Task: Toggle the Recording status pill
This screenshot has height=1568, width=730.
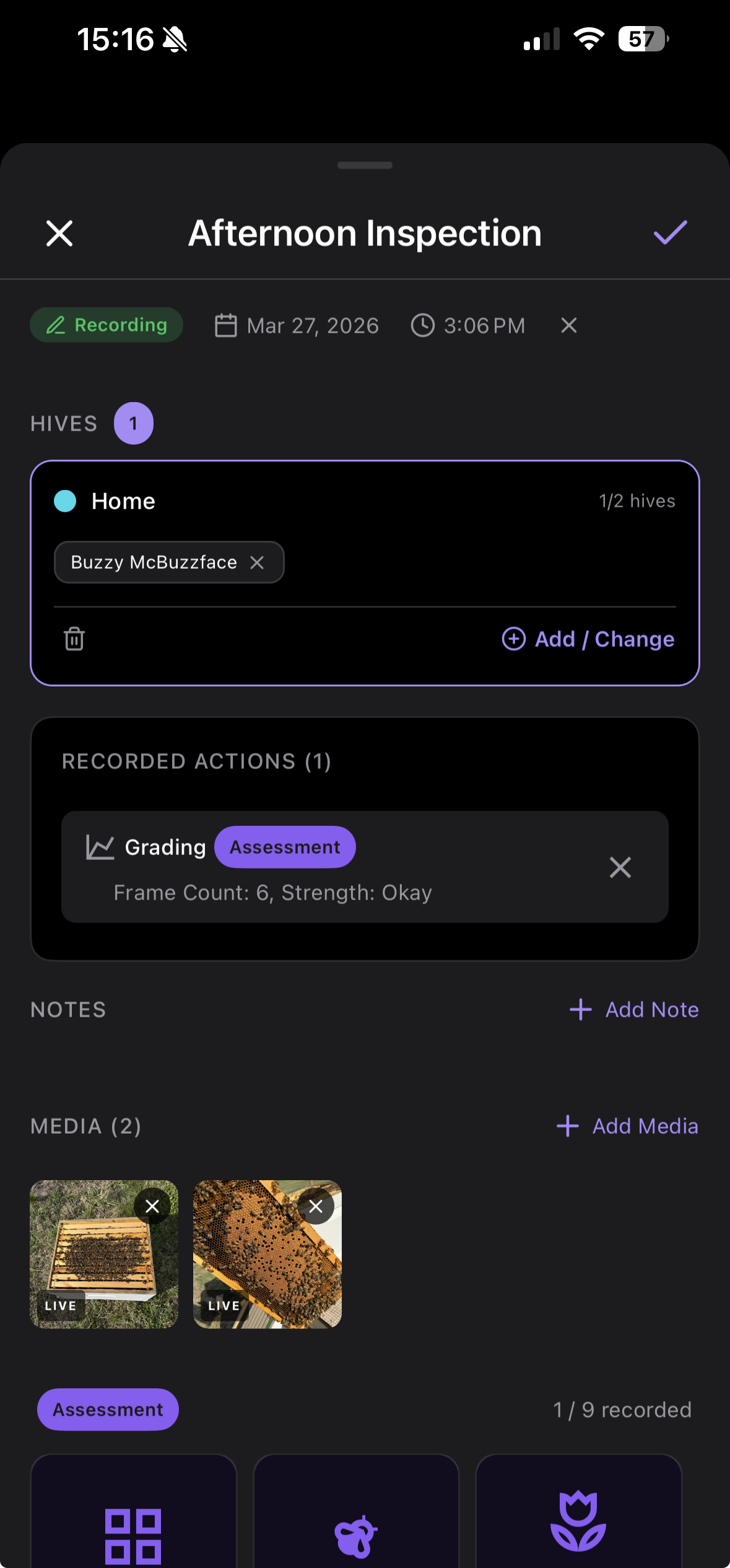Action: pos(106,325)
